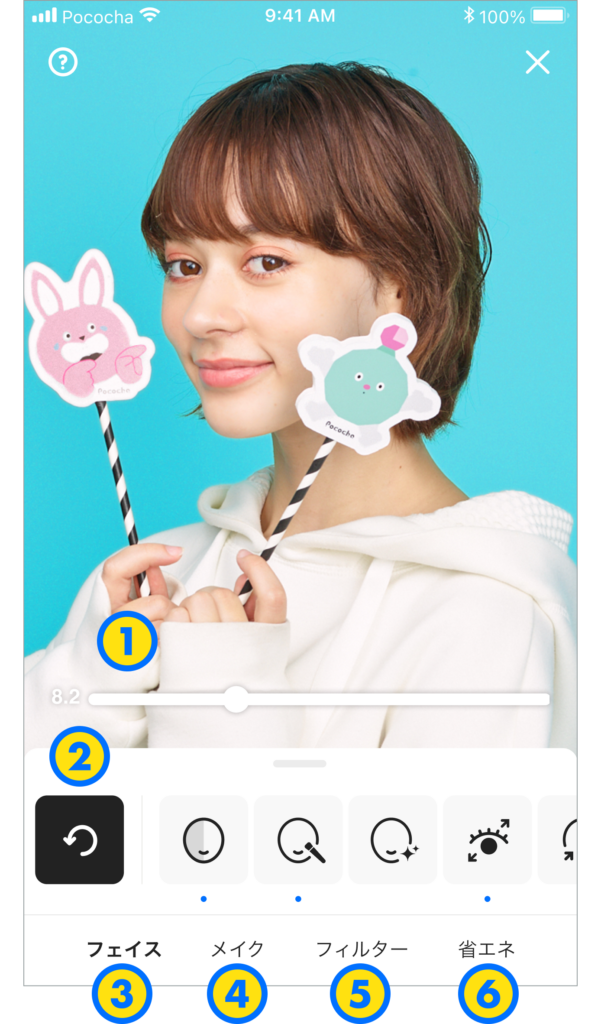Switch to the 省エネ tab
The height and width of the screenshot is (1024, 601).
(x=487, y=949)
